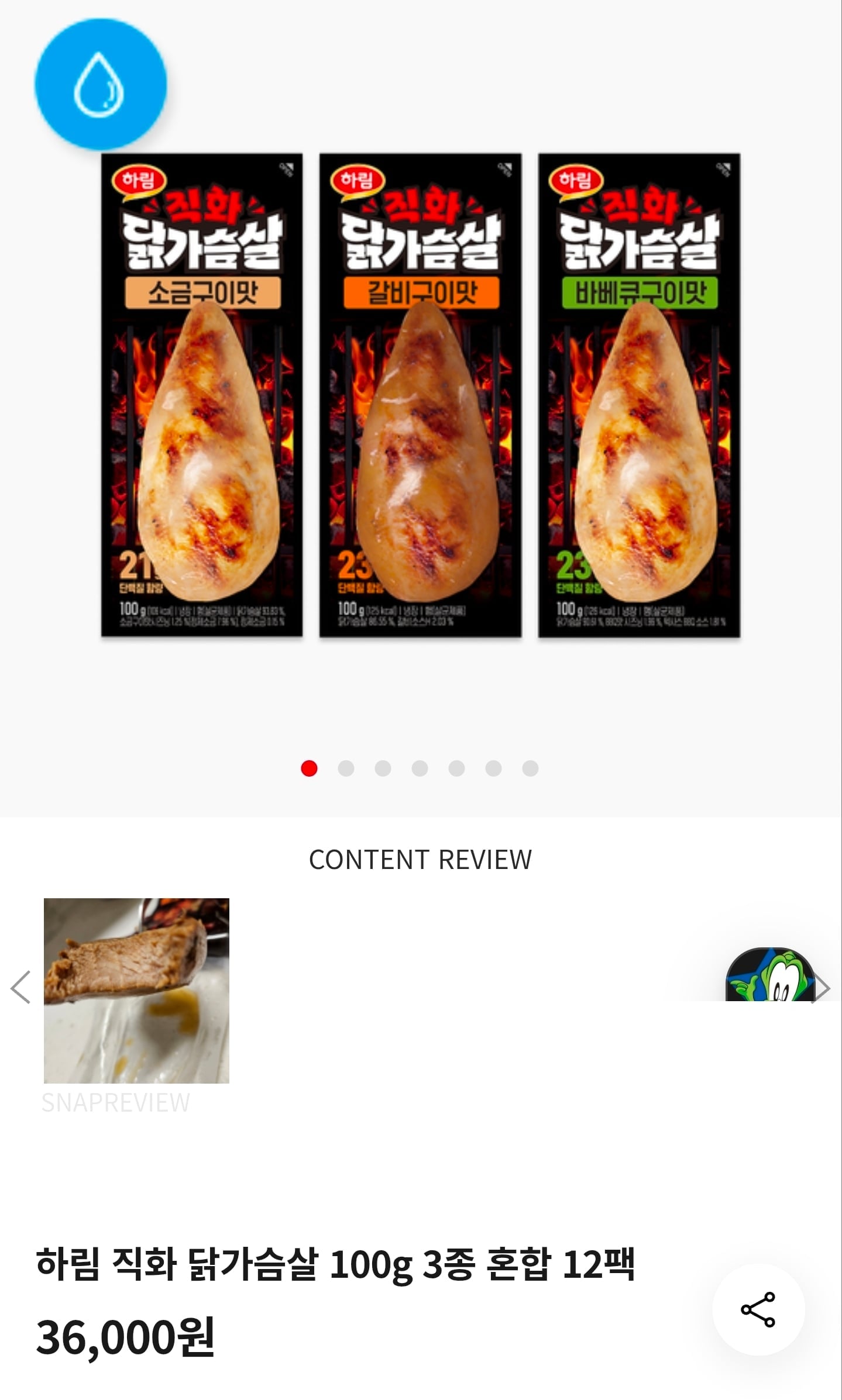Screen dimensions: 842x1400
Task: Select the last image page indicator dot
Action: pyautogui.click(x=530, y=768)
